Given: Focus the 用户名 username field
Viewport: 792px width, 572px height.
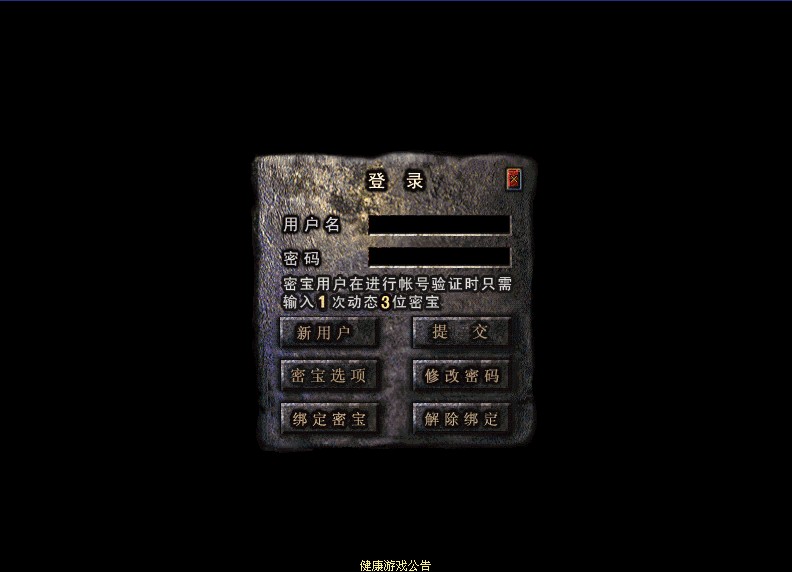Looking at the screenshot, I should click(x=439, y=225).
